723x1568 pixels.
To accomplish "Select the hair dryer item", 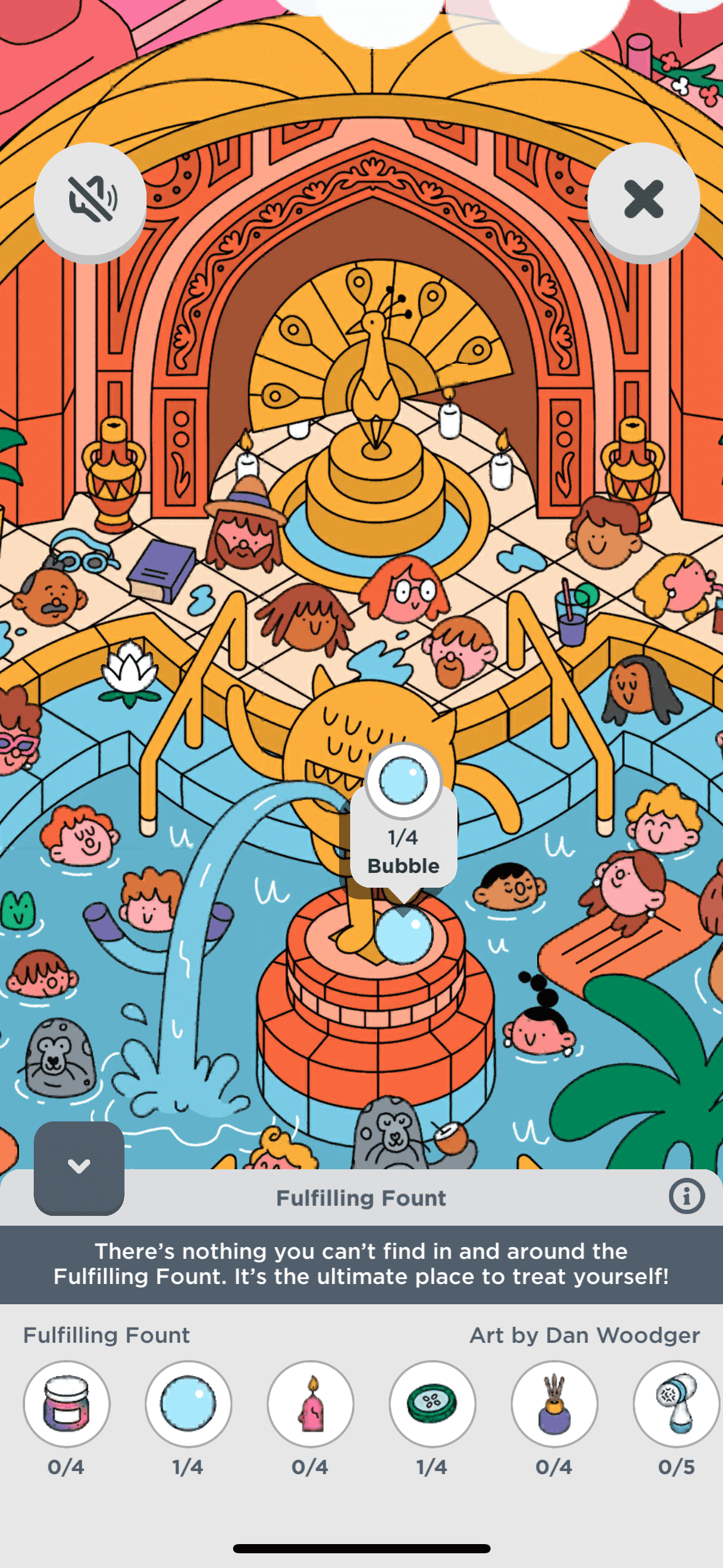I will point(676,1404).
